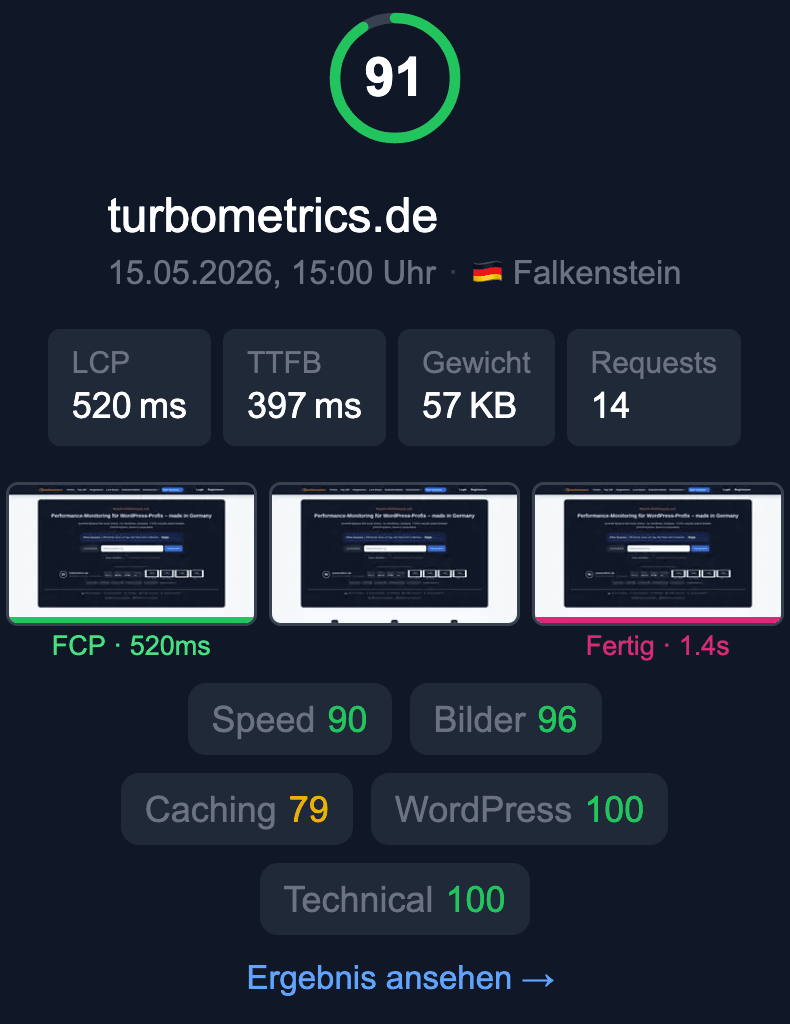Open the Ergebnis ansehen link
The width and height of the screenshot is (790, 1024).
tap(400, 978)
